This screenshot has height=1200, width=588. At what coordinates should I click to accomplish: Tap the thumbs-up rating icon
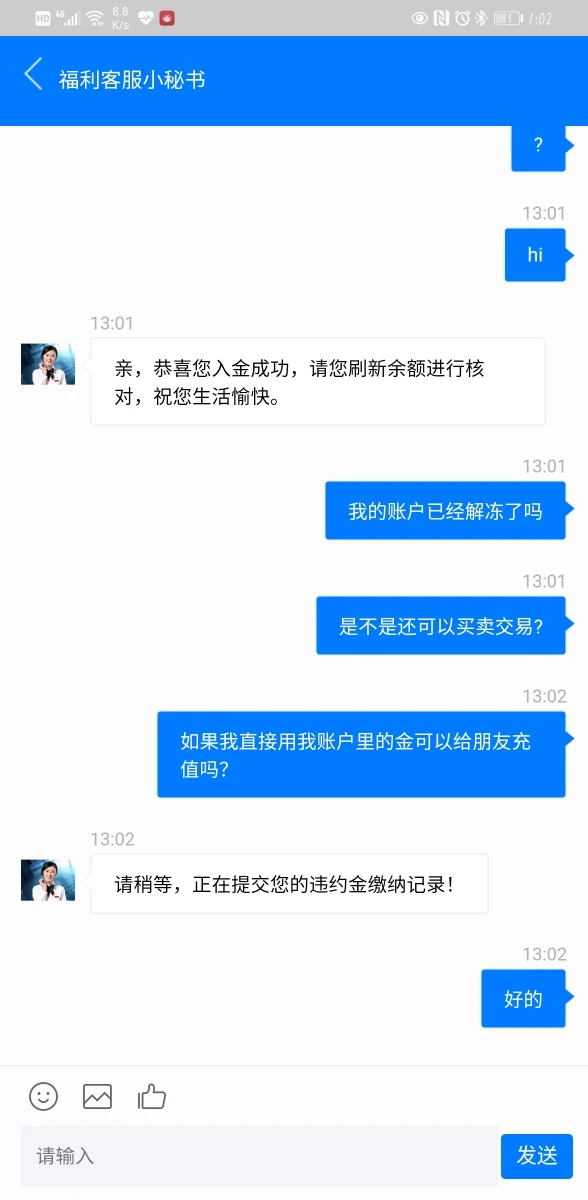pos(152,1096)
